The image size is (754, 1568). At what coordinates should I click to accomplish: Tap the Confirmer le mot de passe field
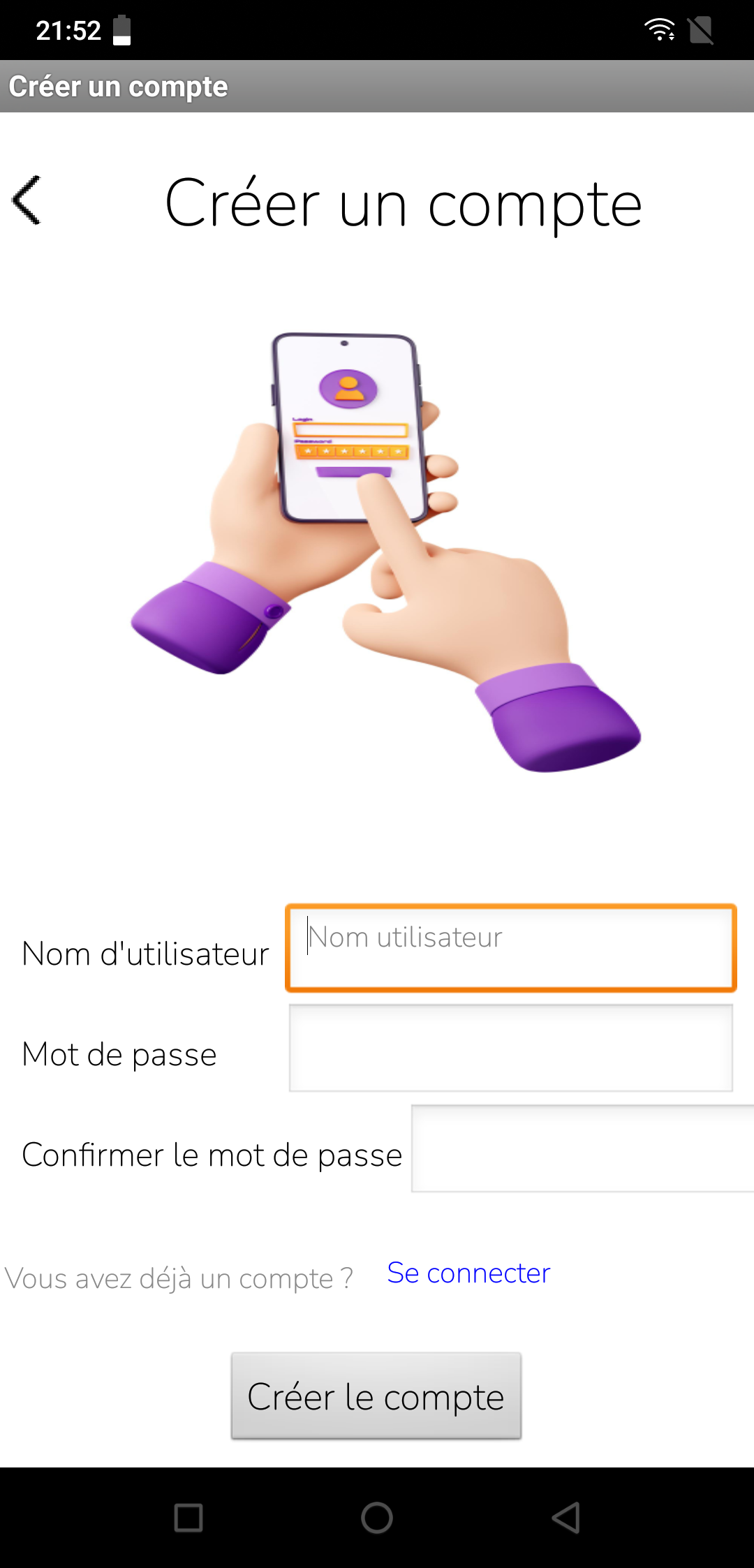[x=582, y=1148]
